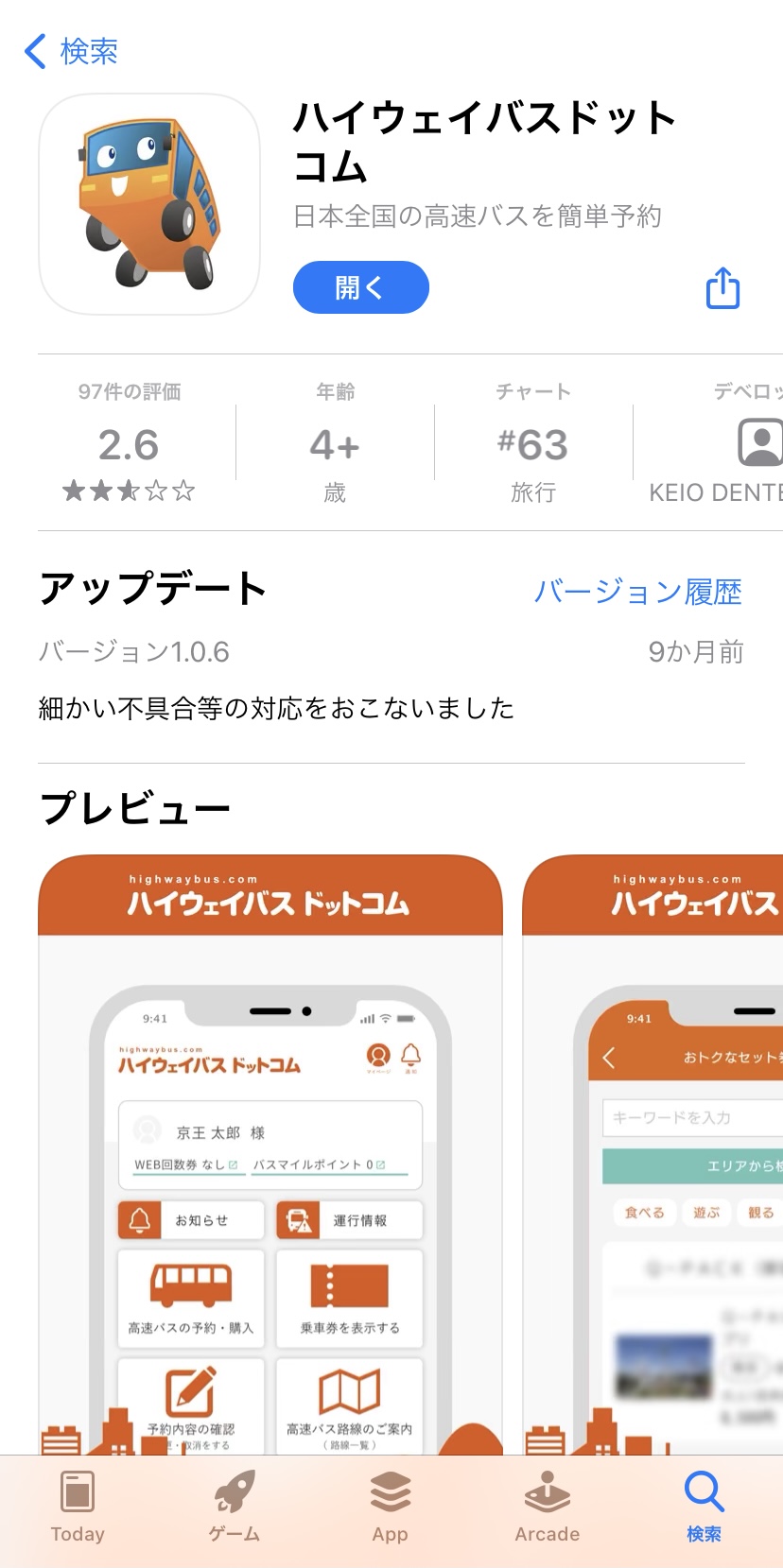Switch to the ゲーム tab
The image size is (783, 1568).
(x=235, y=1508)
